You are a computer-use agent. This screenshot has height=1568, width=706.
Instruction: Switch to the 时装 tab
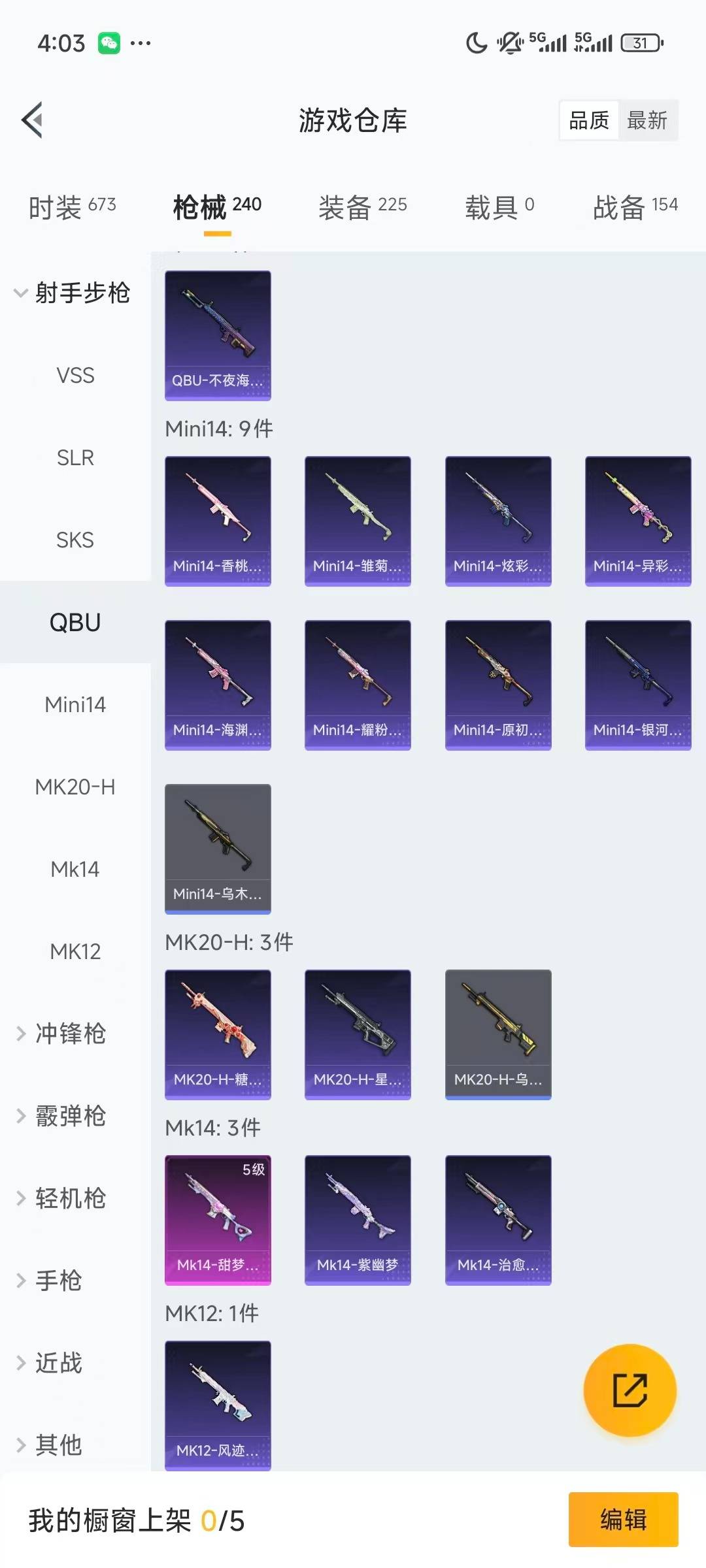(x=72, y=207)
